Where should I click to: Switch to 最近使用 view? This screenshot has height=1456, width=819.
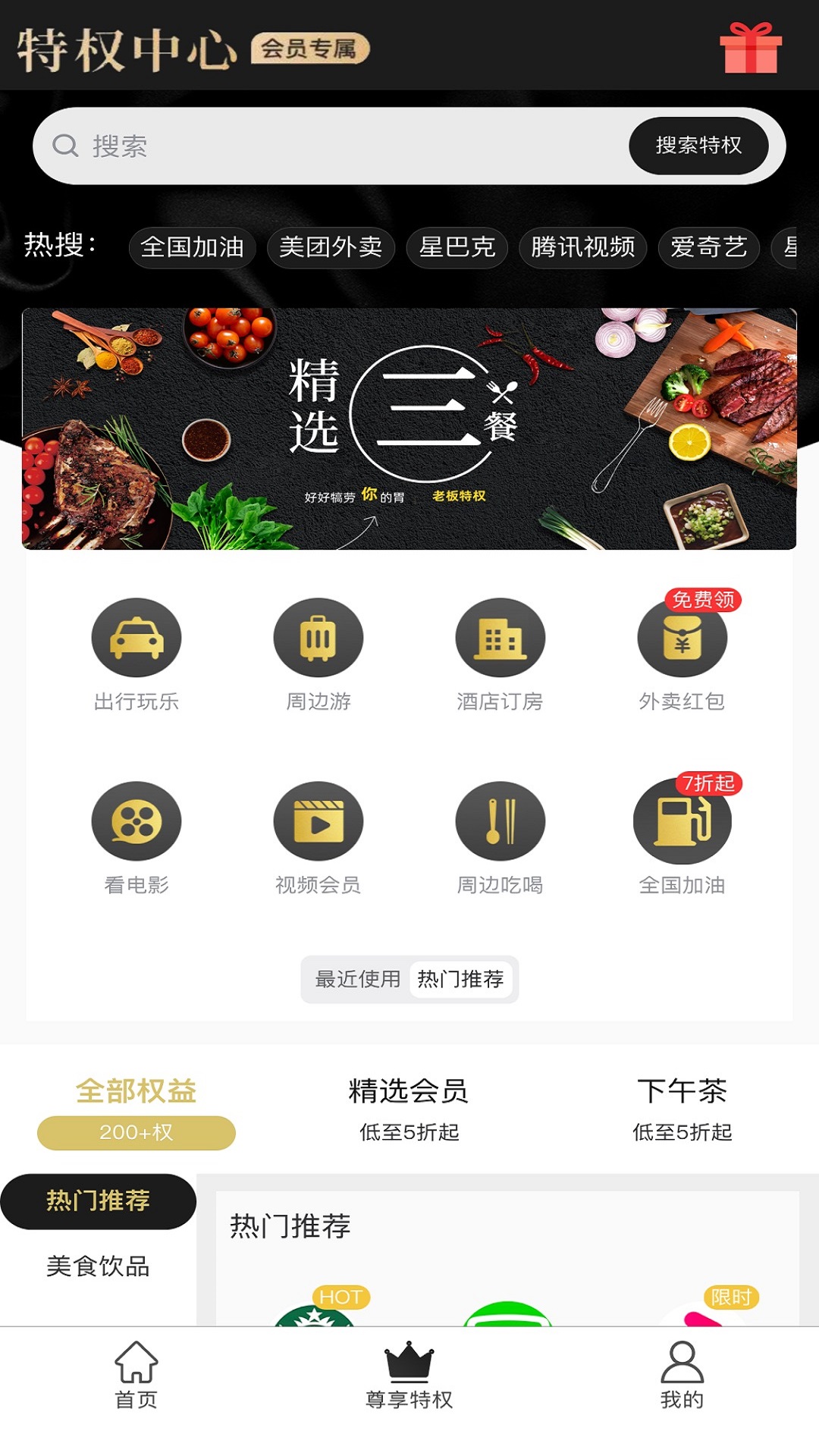[355, 979]
